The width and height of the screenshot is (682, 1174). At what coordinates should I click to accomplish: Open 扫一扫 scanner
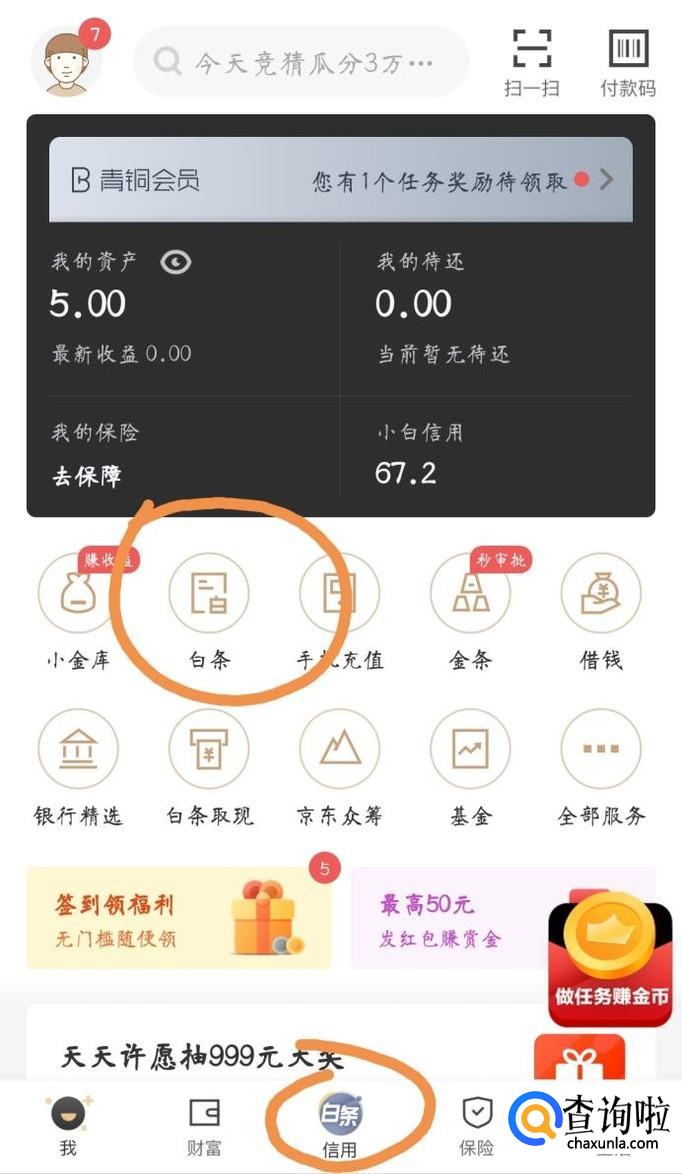531,62
